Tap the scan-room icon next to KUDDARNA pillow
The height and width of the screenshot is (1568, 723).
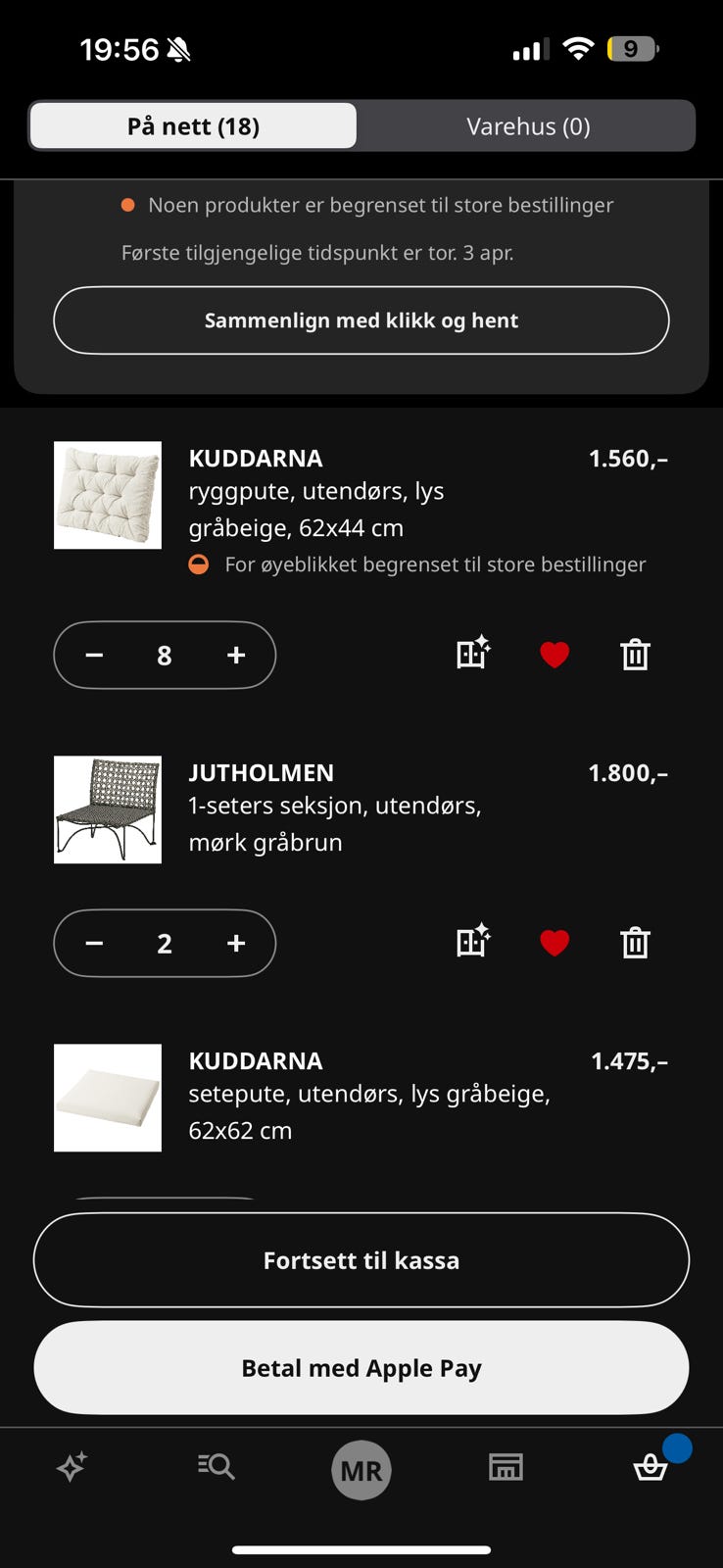[x=472, y=655]
